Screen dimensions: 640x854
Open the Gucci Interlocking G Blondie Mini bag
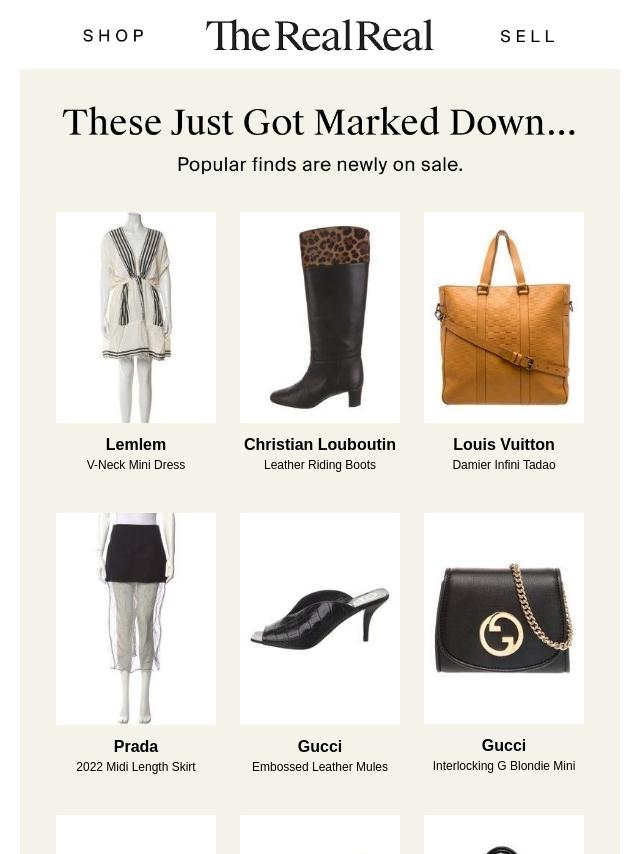(504, 618)
